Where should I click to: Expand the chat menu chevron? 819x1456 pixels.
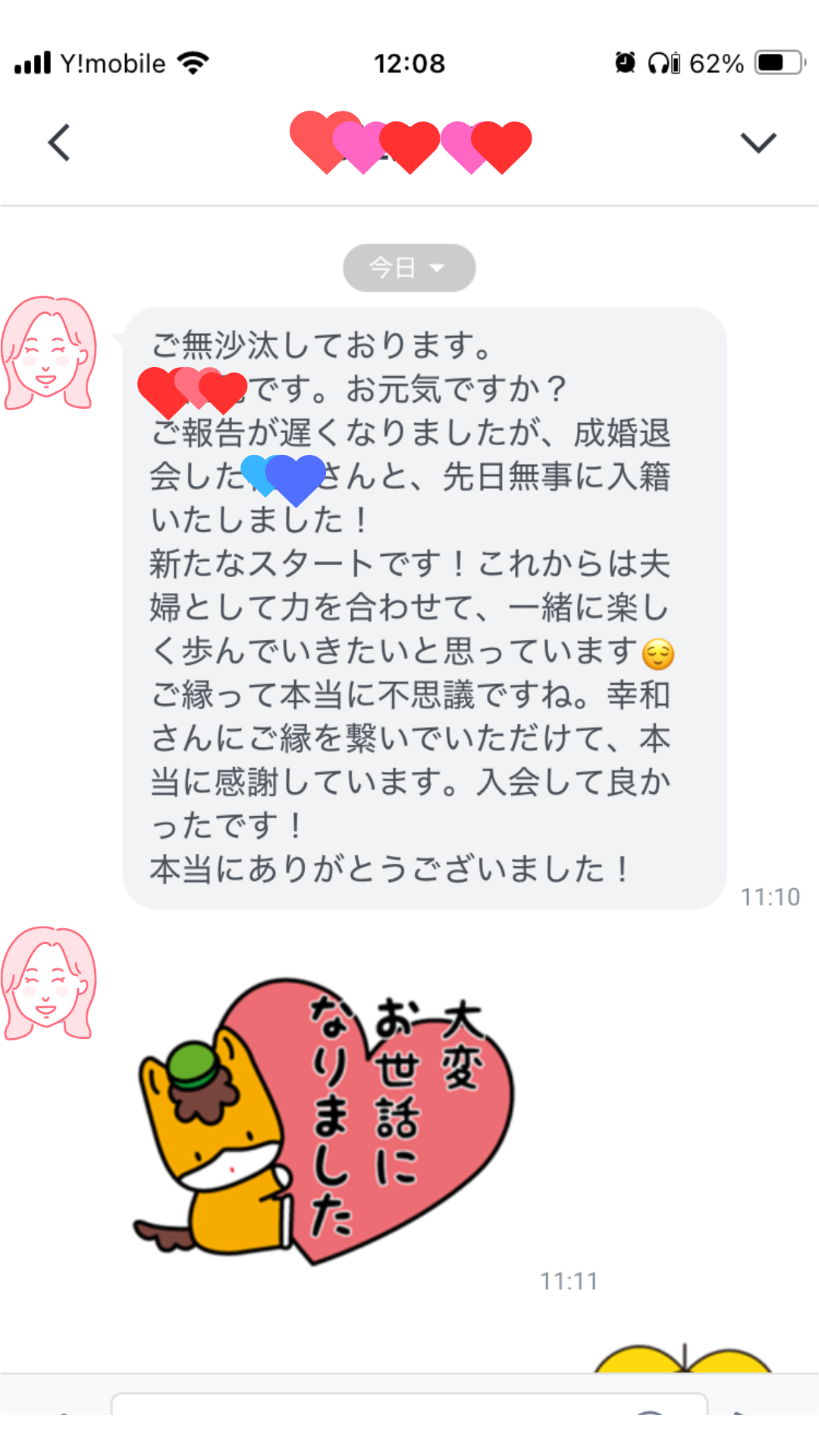click(758, 143)
